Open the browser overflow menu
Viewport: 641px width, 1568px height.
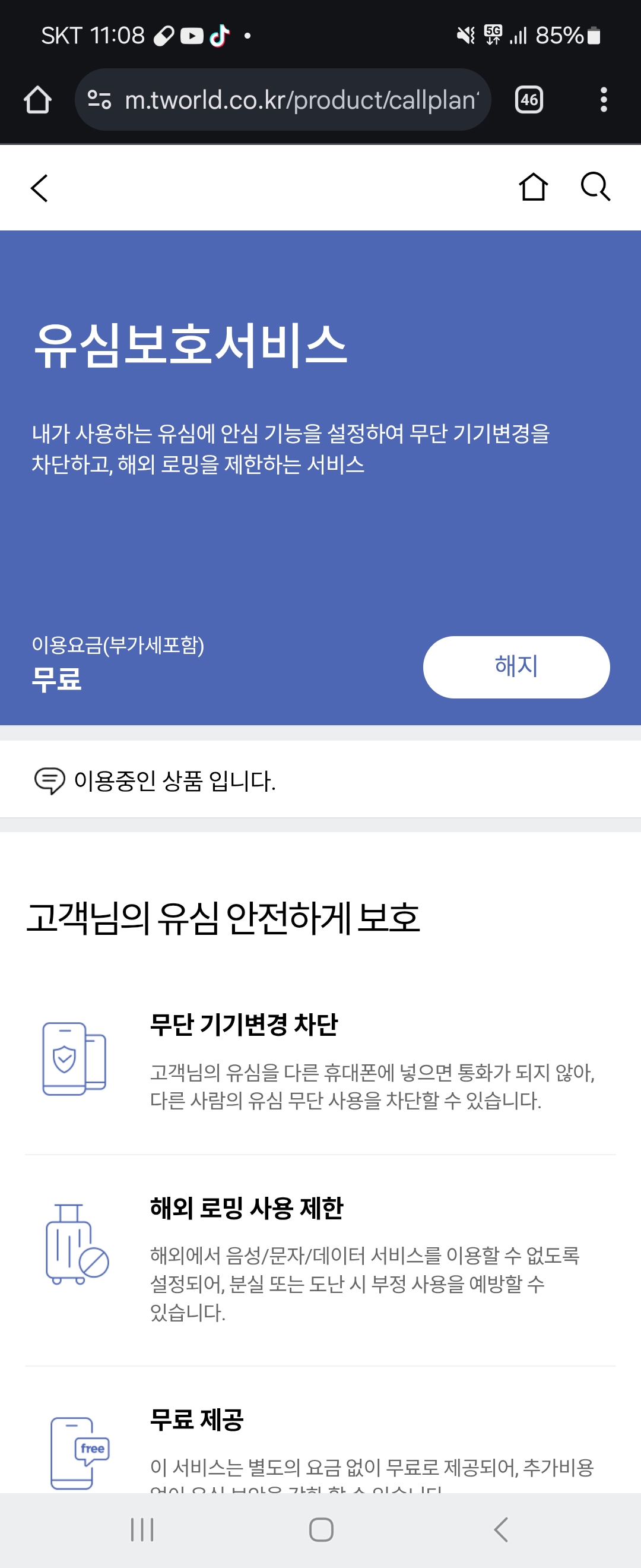point(603,100)
